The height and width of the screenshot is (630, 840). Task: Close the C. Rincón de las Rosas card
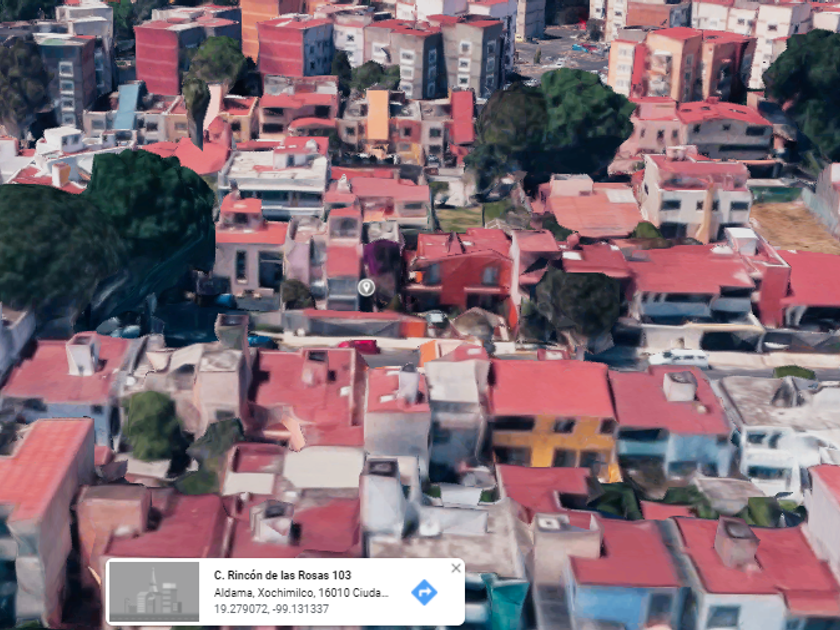(x=456, y=568)
